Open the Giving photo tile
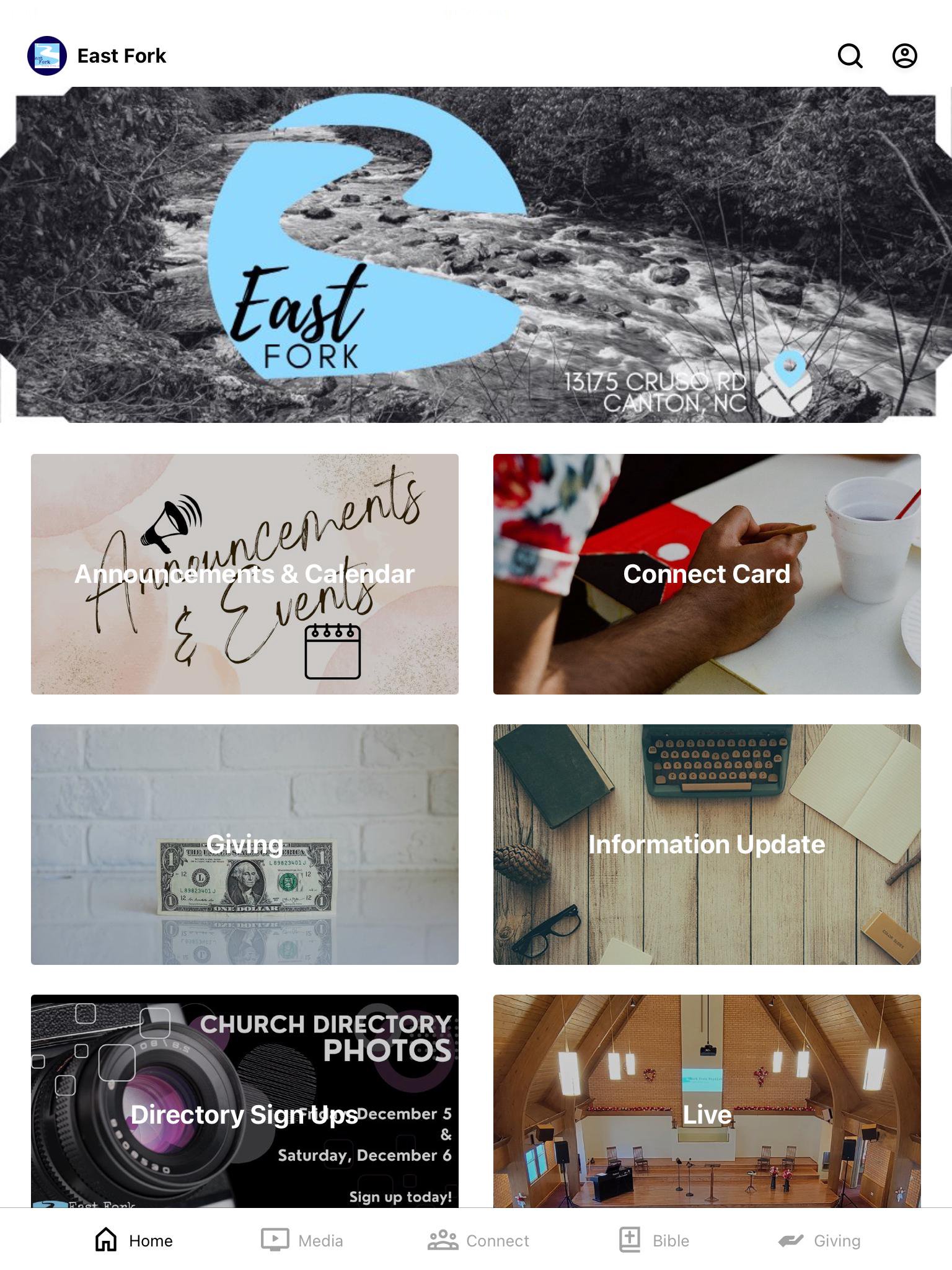Viewport: 952px width, 1270px height. (x=245, y=844)
